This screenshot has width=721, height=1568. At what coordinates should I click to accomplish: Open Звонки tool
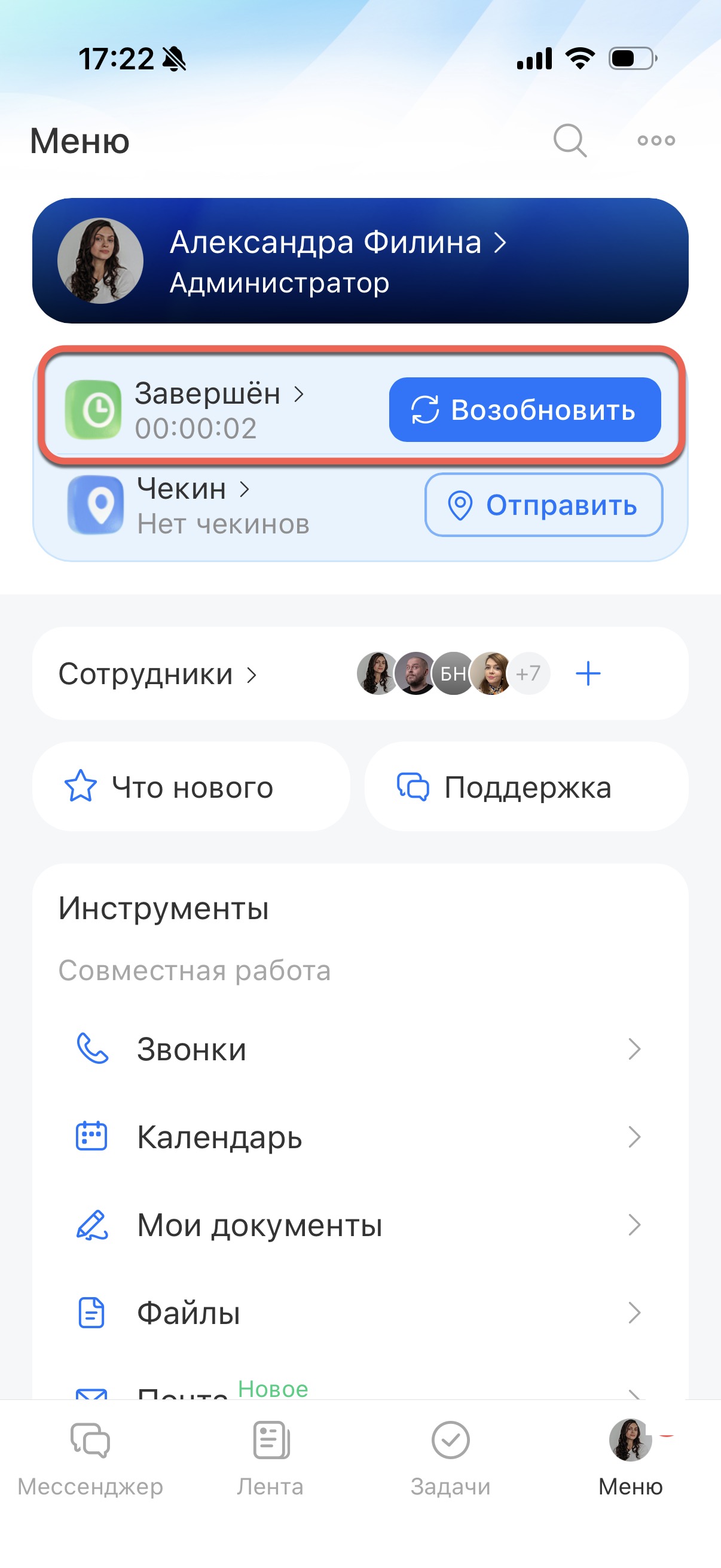[359, 1050]
